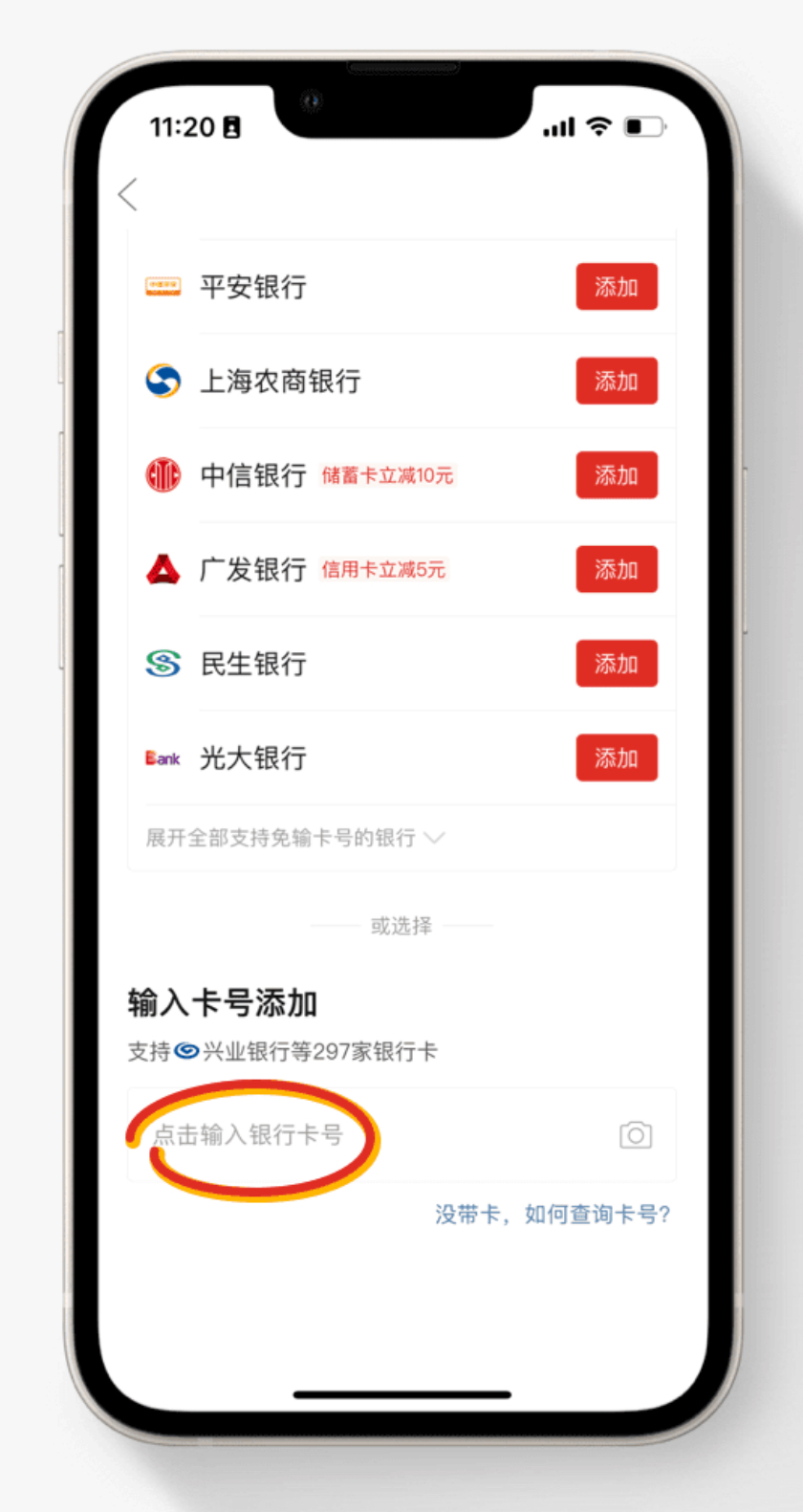Screen dimensions: 803x1512
Task: Open 没带卡，如何查询卡号? help link
Action: click(553, 1215)
